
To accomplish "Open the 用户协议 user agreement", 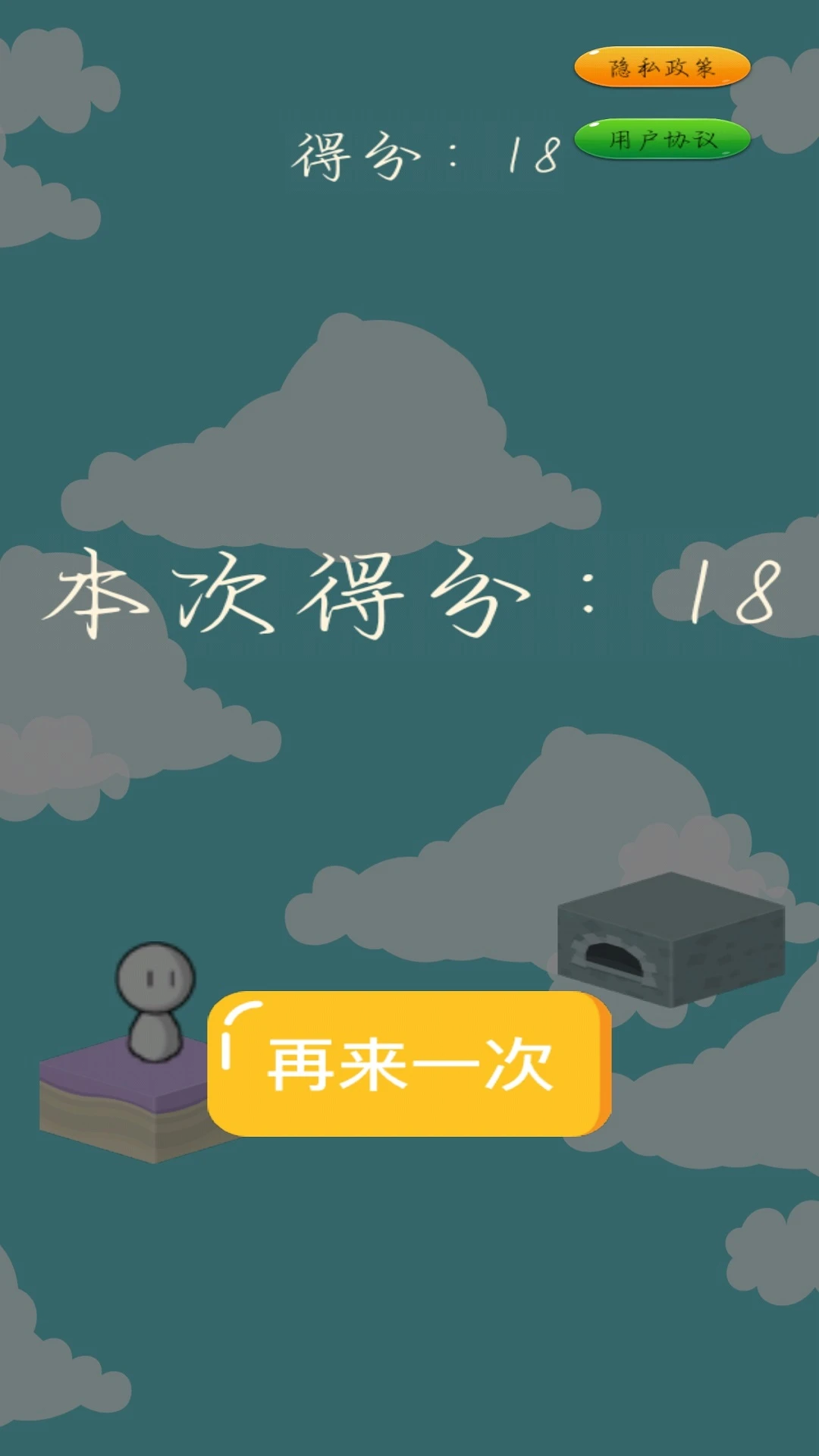I will click(662, 140).
